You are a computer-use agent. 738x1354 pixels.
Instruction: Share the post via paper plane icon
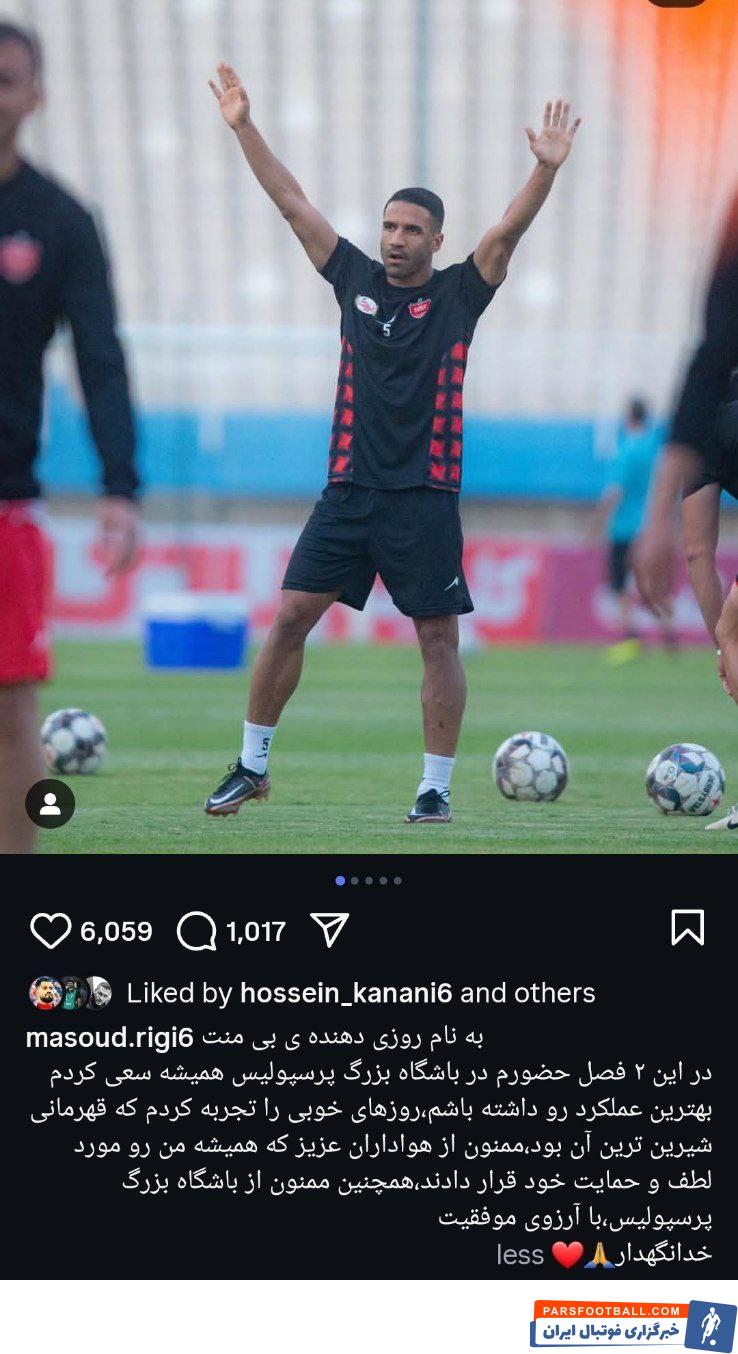coord(329,930)
